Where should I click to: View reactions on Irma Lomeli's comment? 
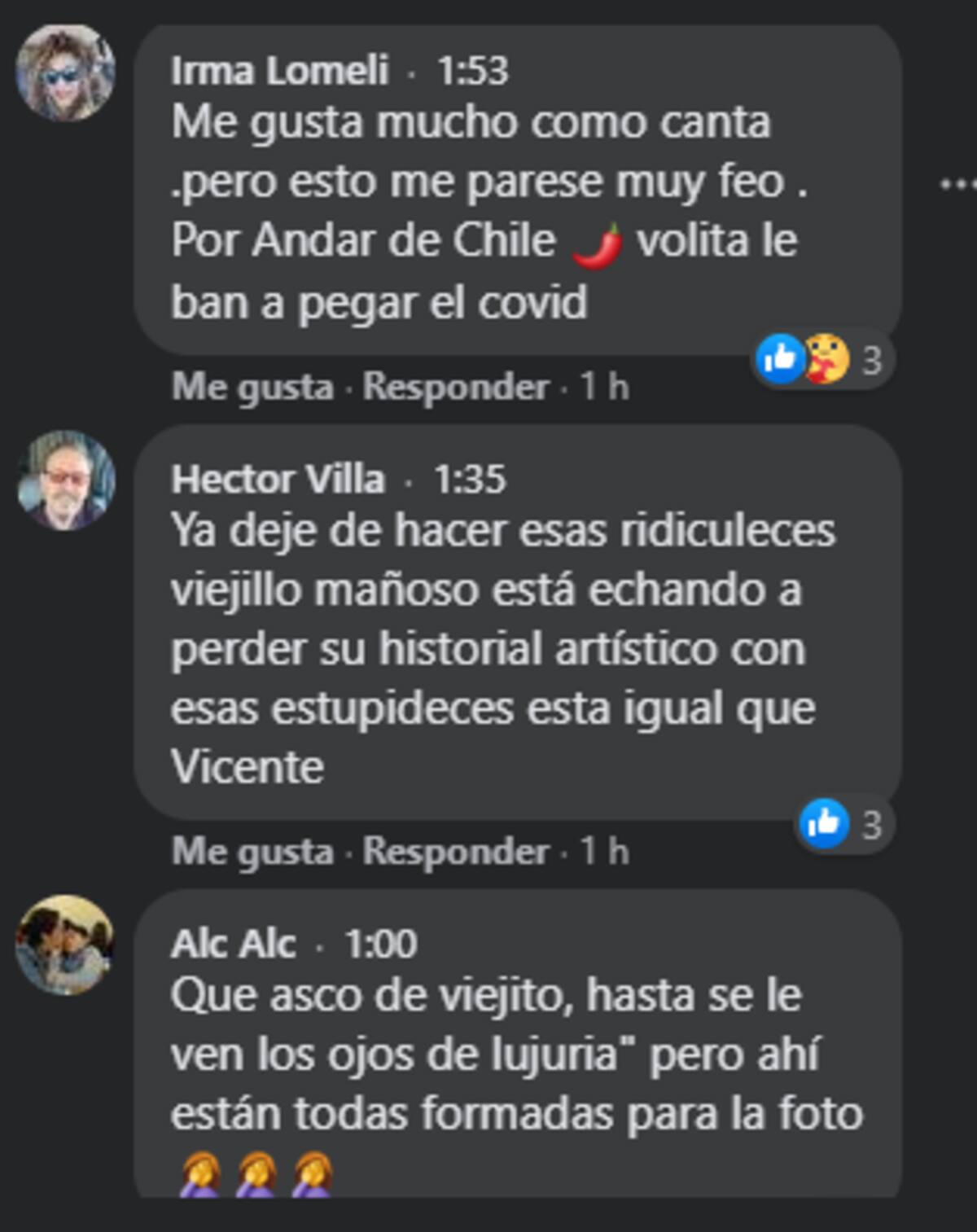(x=822, y=359)
